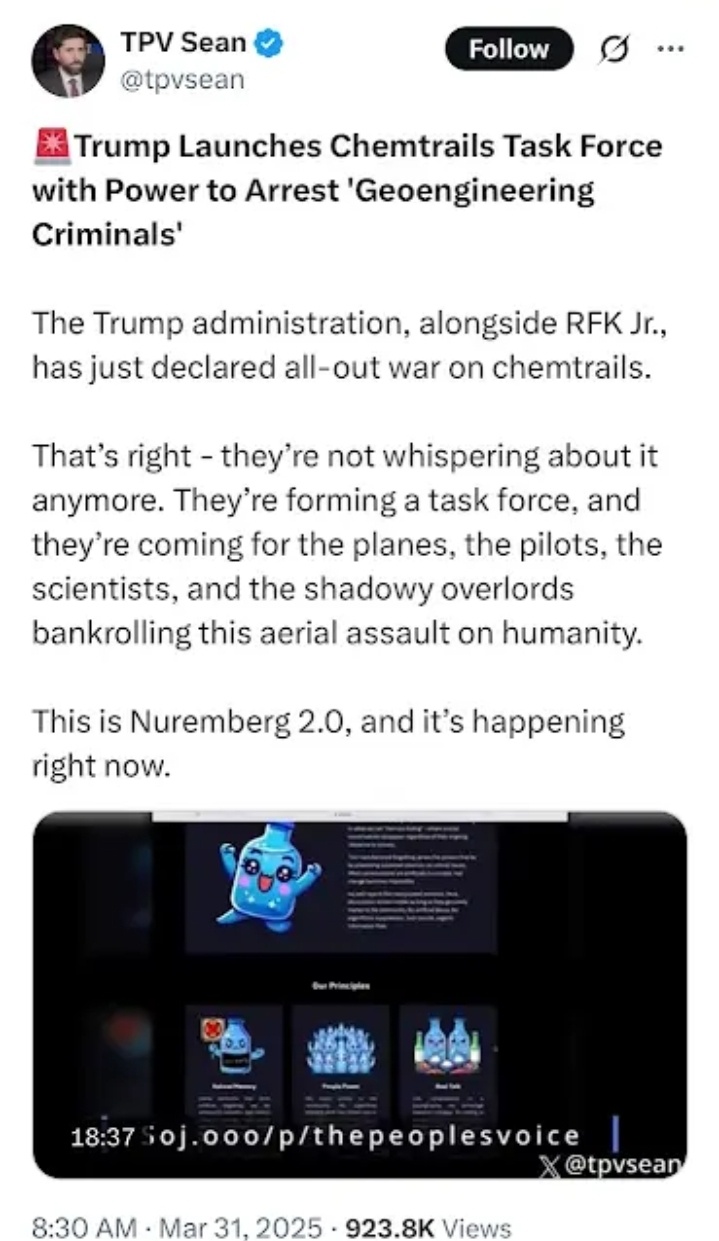
Task: Play the embedded video
Action: pos(360,995)
